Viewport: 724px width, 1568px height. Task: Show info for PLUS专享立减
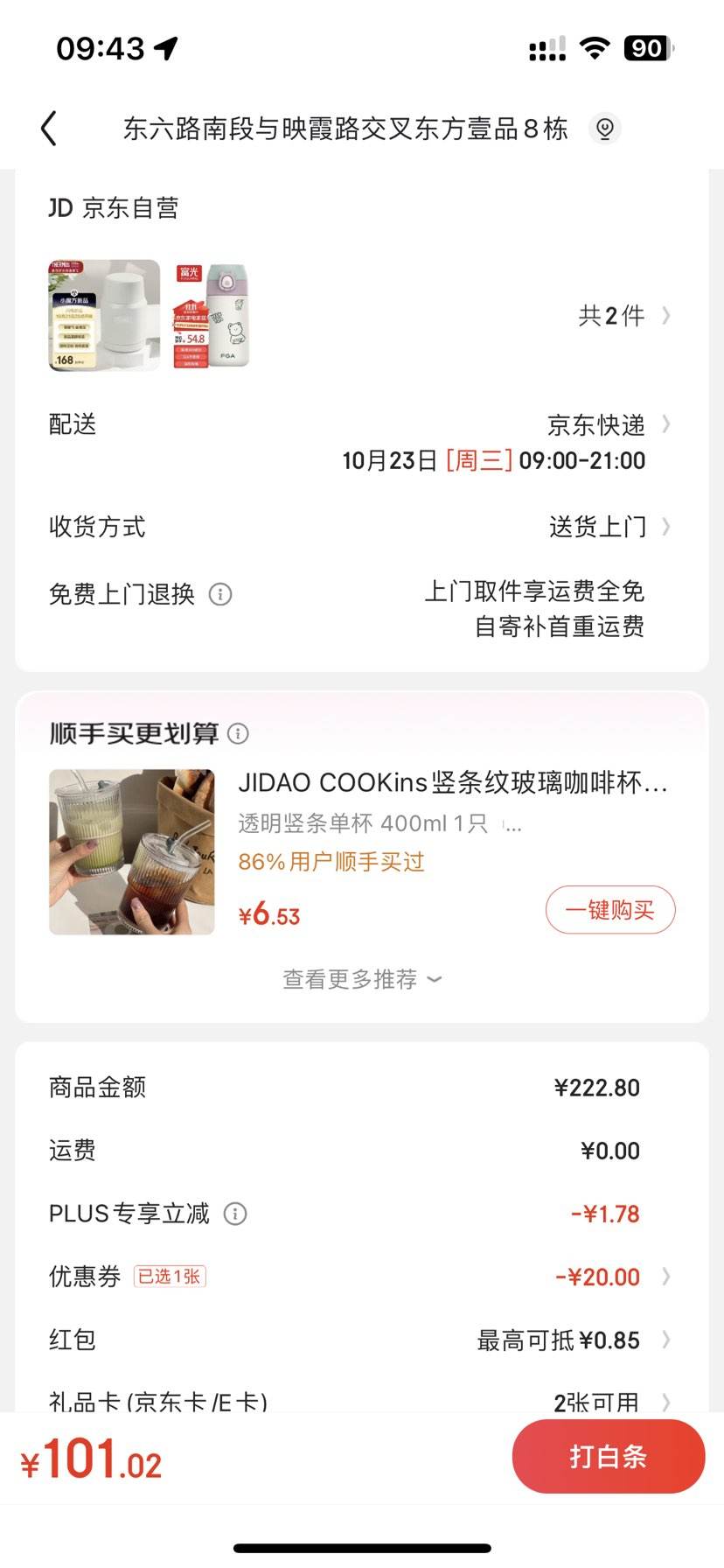(x=235, y=1214)
